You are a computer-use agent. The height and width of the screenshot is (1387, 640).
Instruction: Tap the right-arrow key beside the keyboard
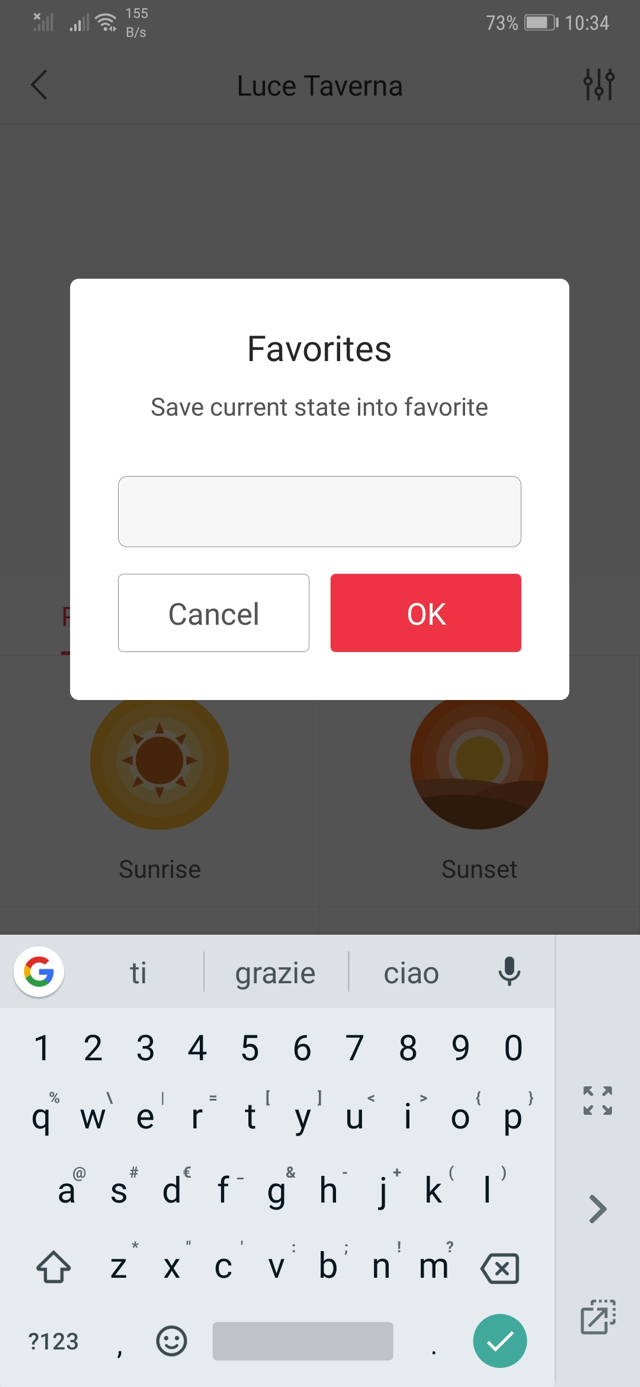(x=597, y=1209)
